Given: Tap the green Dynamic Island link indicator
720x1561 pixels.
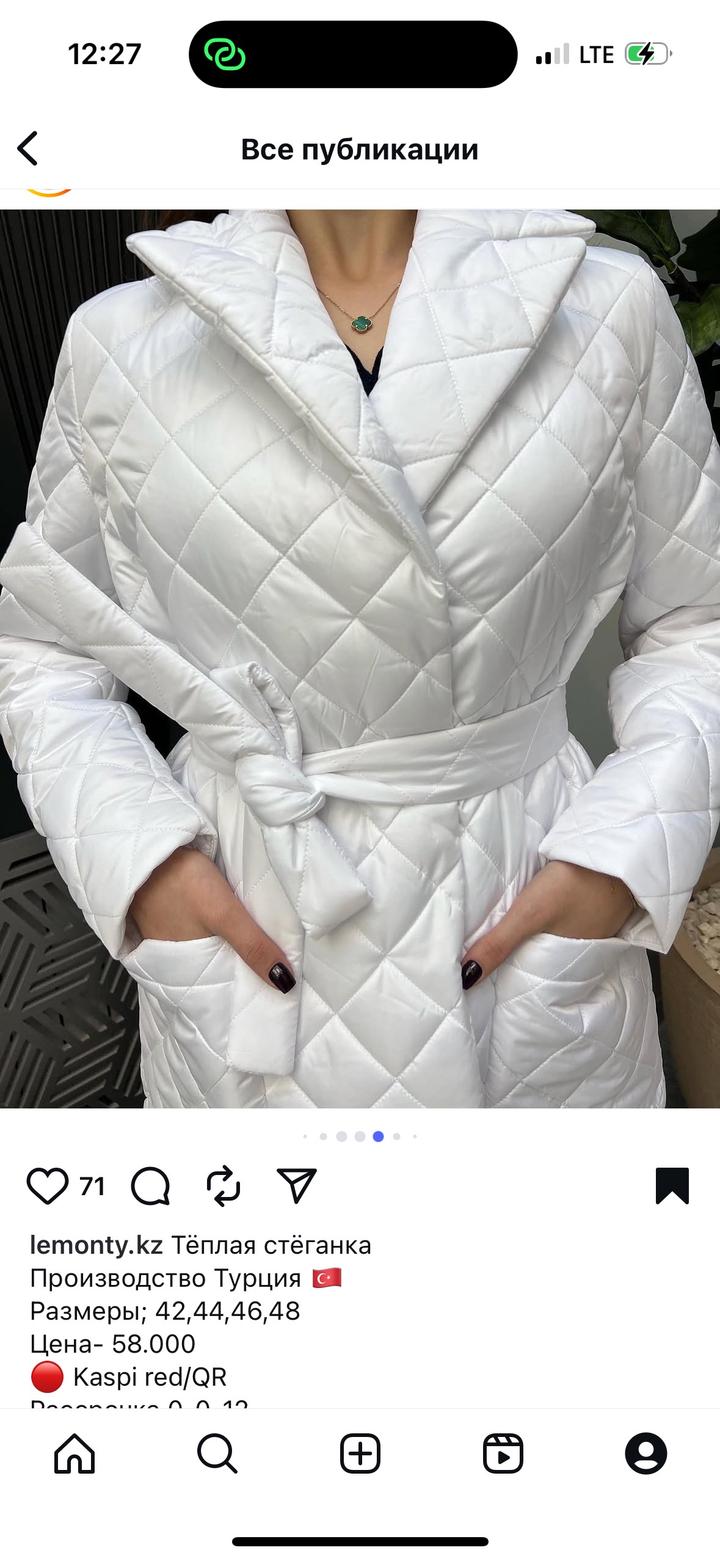Looking at the screenshot, I should click(x=225, y=54).
